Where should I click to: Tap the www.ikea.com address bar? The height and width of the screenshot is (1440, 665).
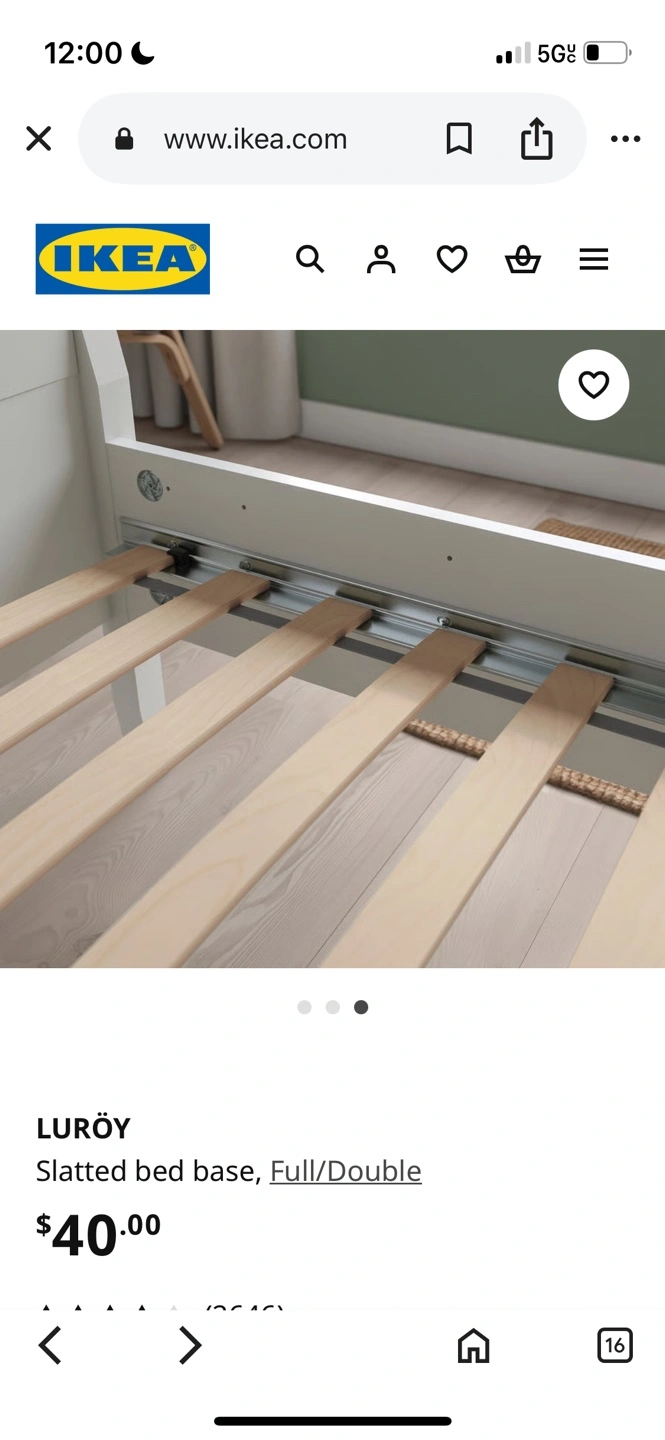256,139
